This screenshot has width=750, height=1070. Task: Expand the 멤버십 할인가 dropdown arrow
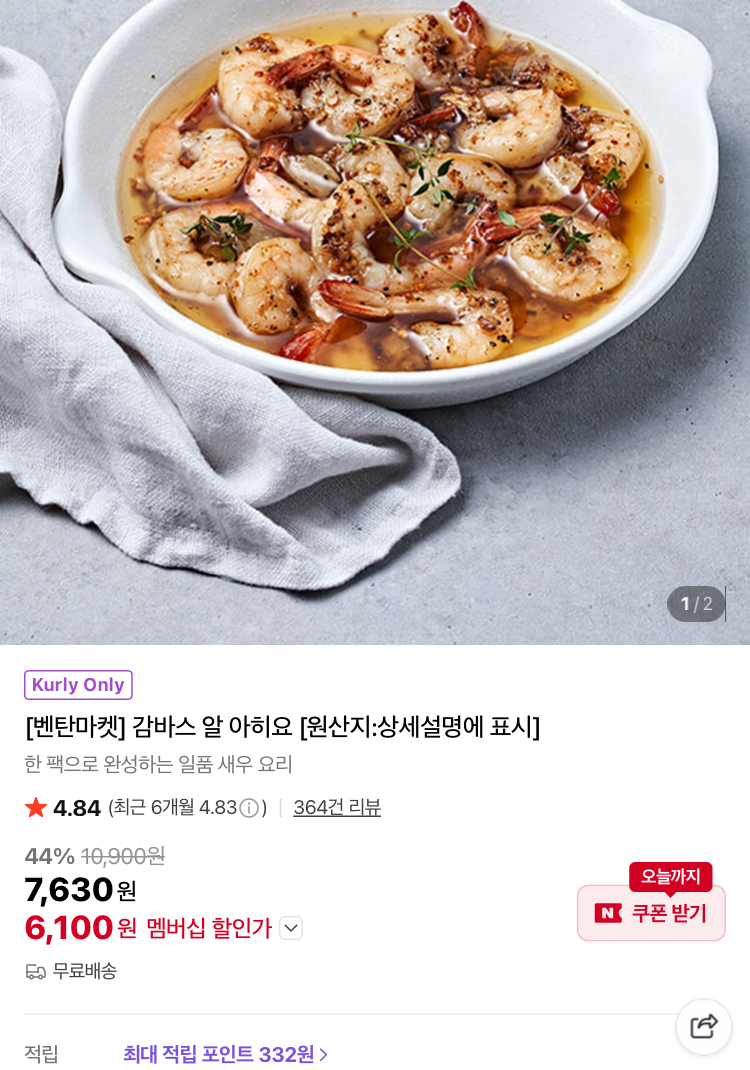pyautogui.click(x=291, y=928)
